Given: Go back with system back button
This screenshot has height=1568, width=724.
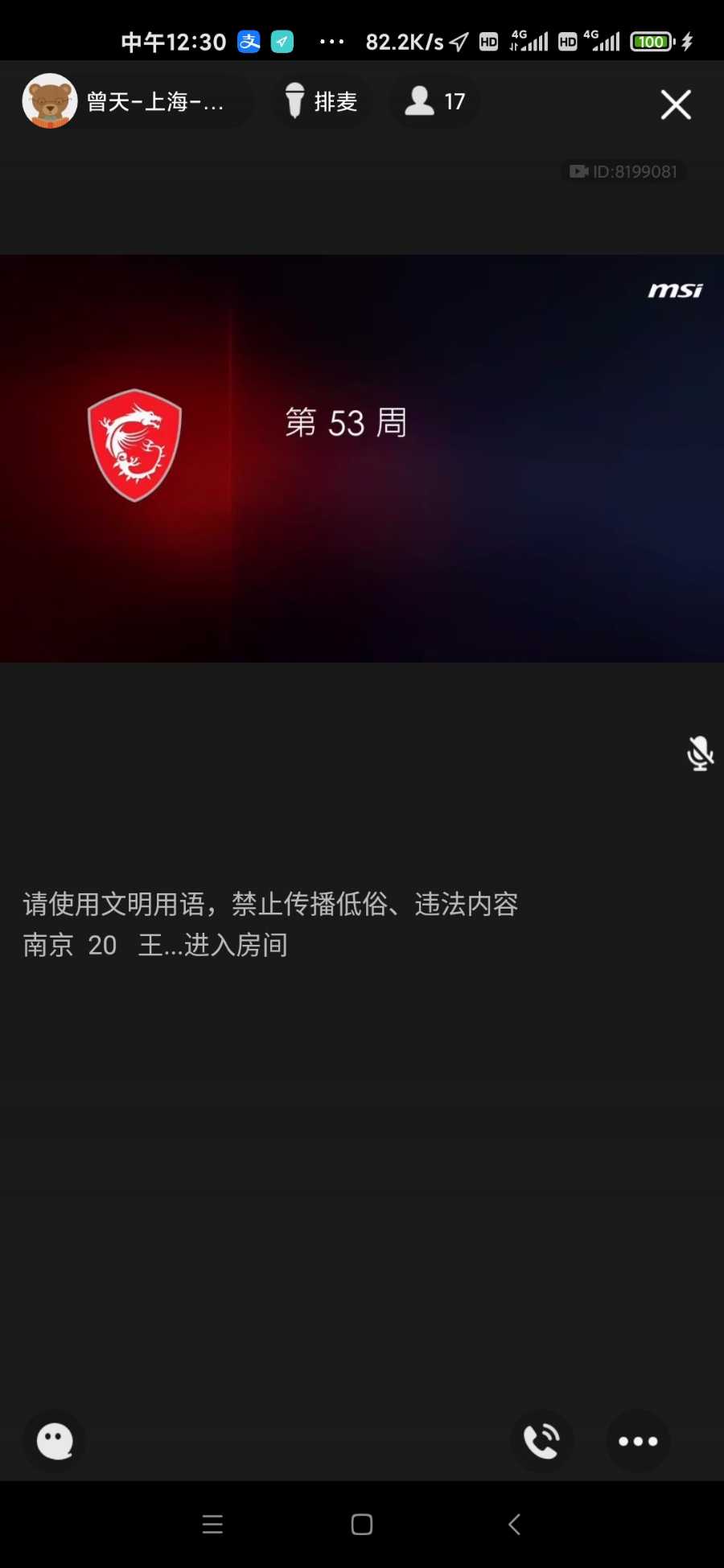Looking at the screenshot, I should (515, 1525).
